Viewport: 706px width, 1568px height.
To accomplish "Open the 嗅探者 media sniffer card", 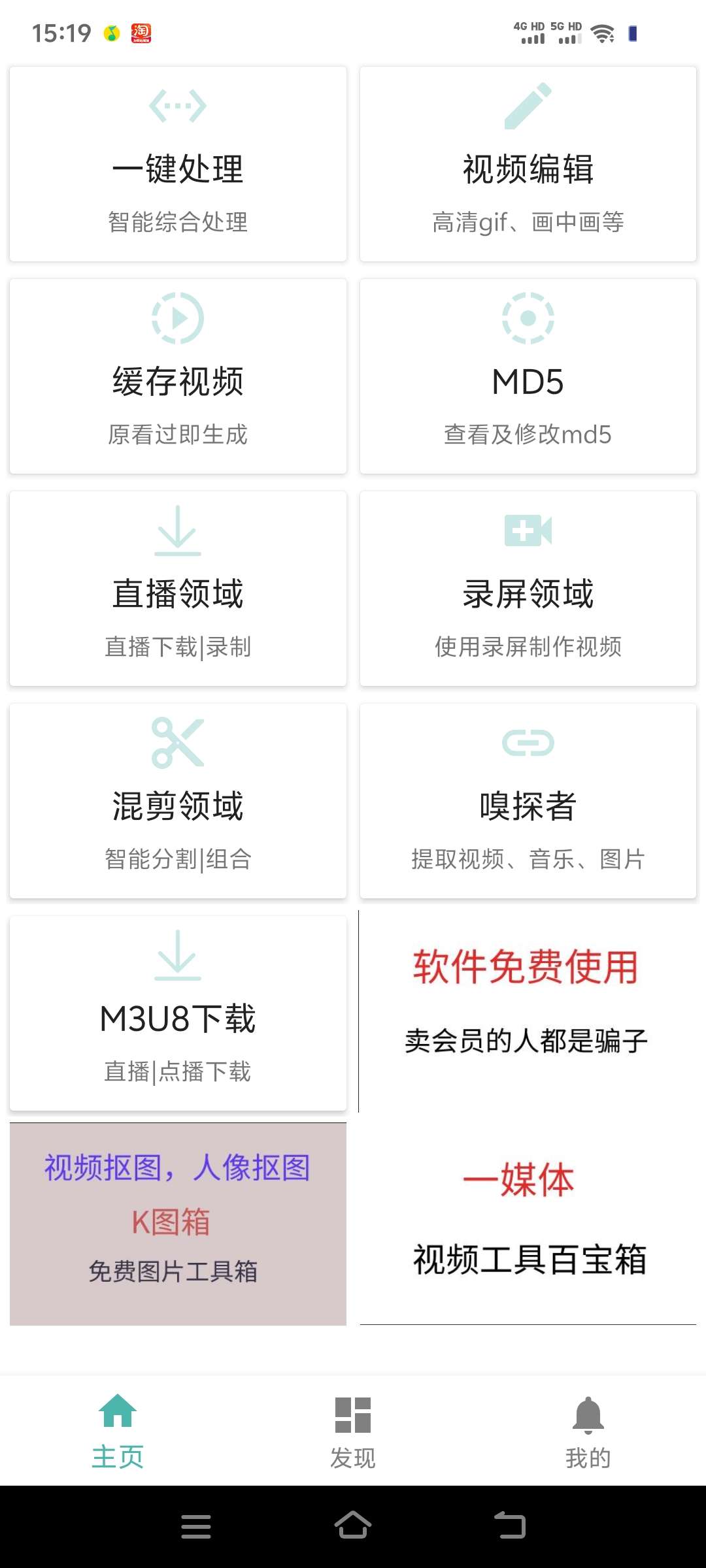I will (x=528, y=801).
